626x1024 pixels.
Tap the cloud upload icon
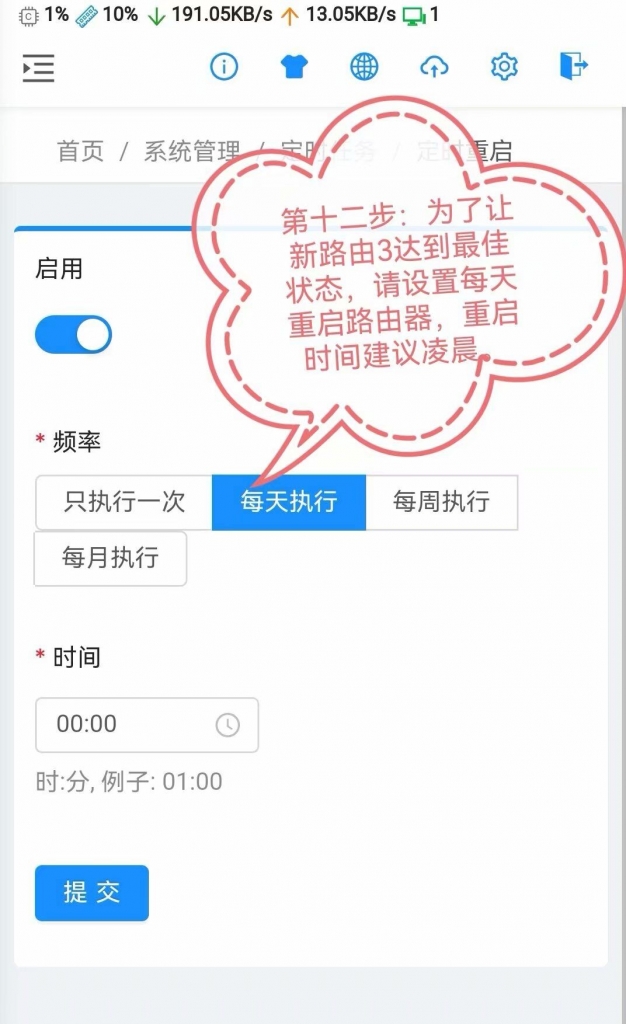[x=434, y=67]
